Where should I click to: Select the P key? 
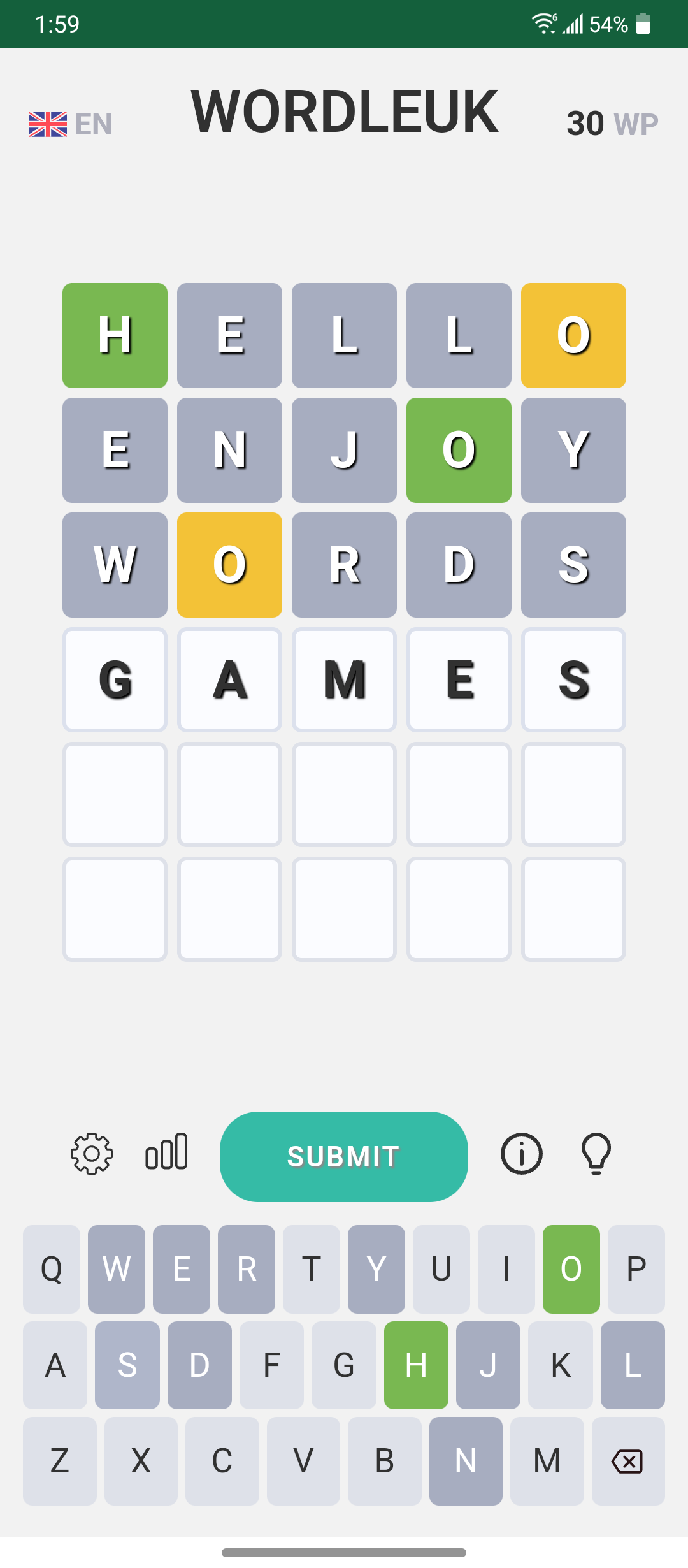[636, 1269]
